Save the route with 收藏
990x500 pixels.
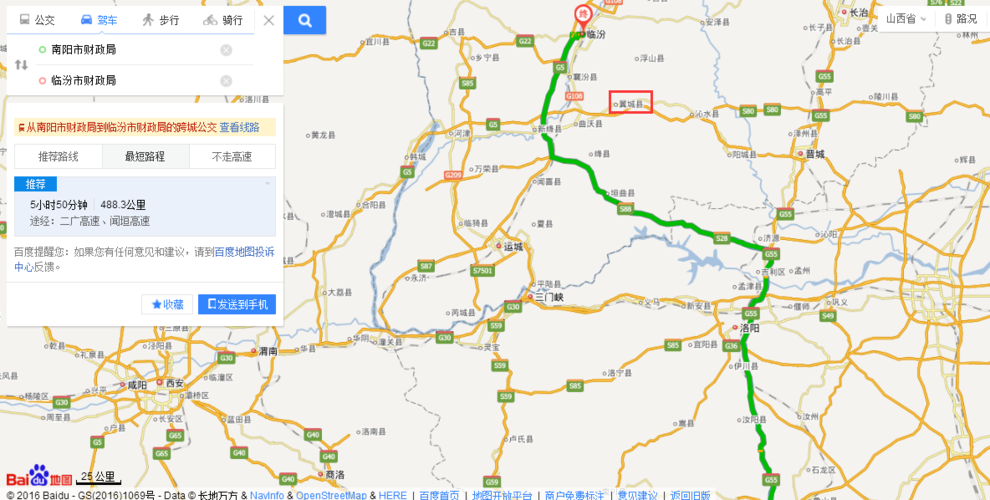[x=167, y=304]
